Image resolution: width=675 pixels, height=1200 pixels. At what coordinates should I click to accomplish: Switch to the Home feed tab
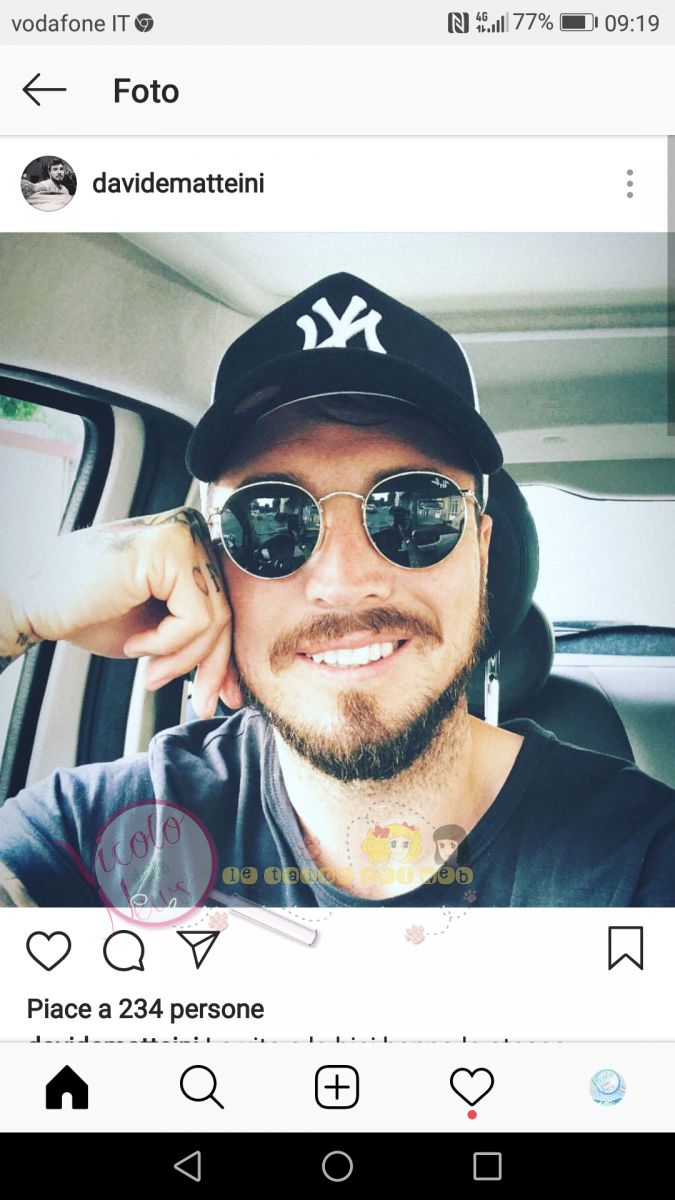pos(67,1087)
